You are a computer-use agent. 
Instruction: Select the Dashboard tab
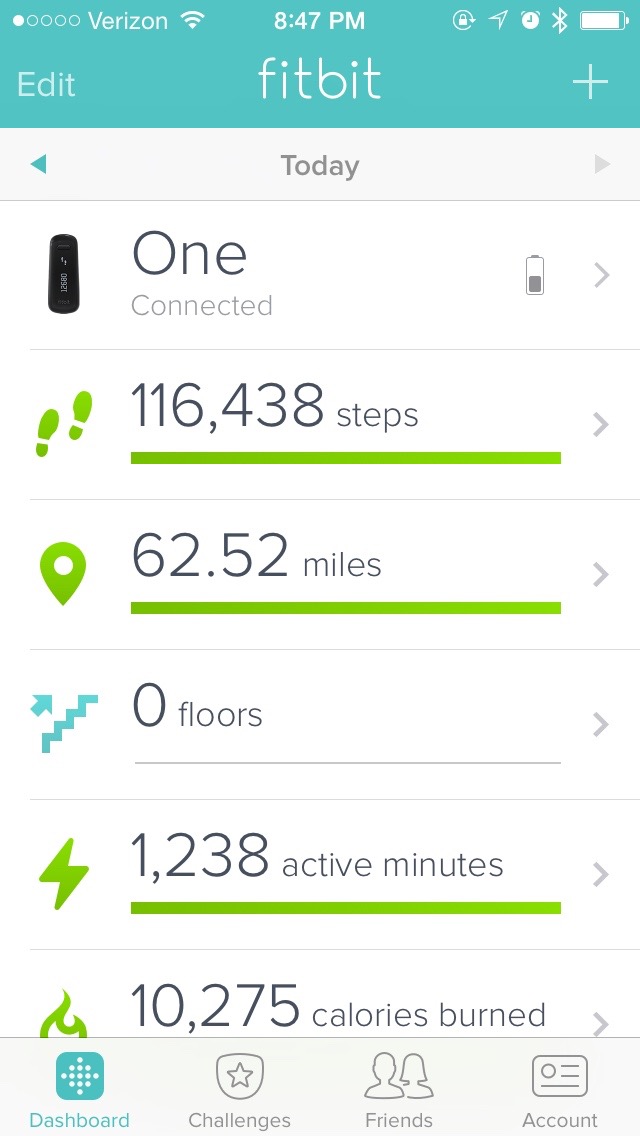coord(80,1088)
